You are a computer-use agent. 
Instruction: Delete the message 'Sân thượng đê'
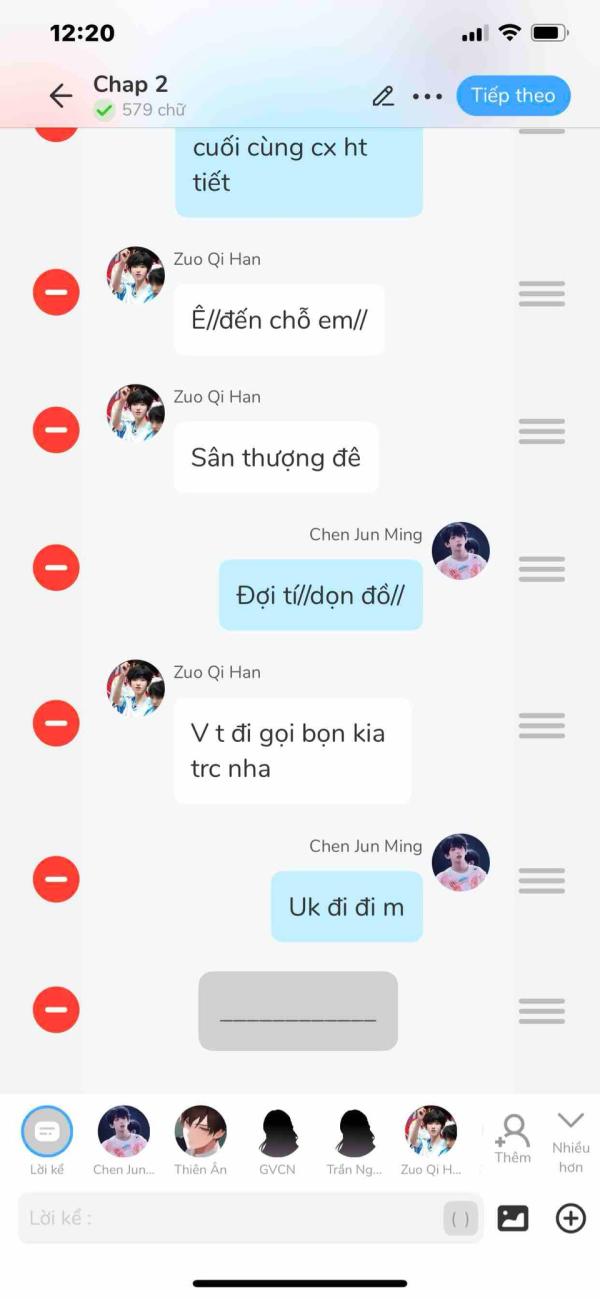(x=56, y=430)
